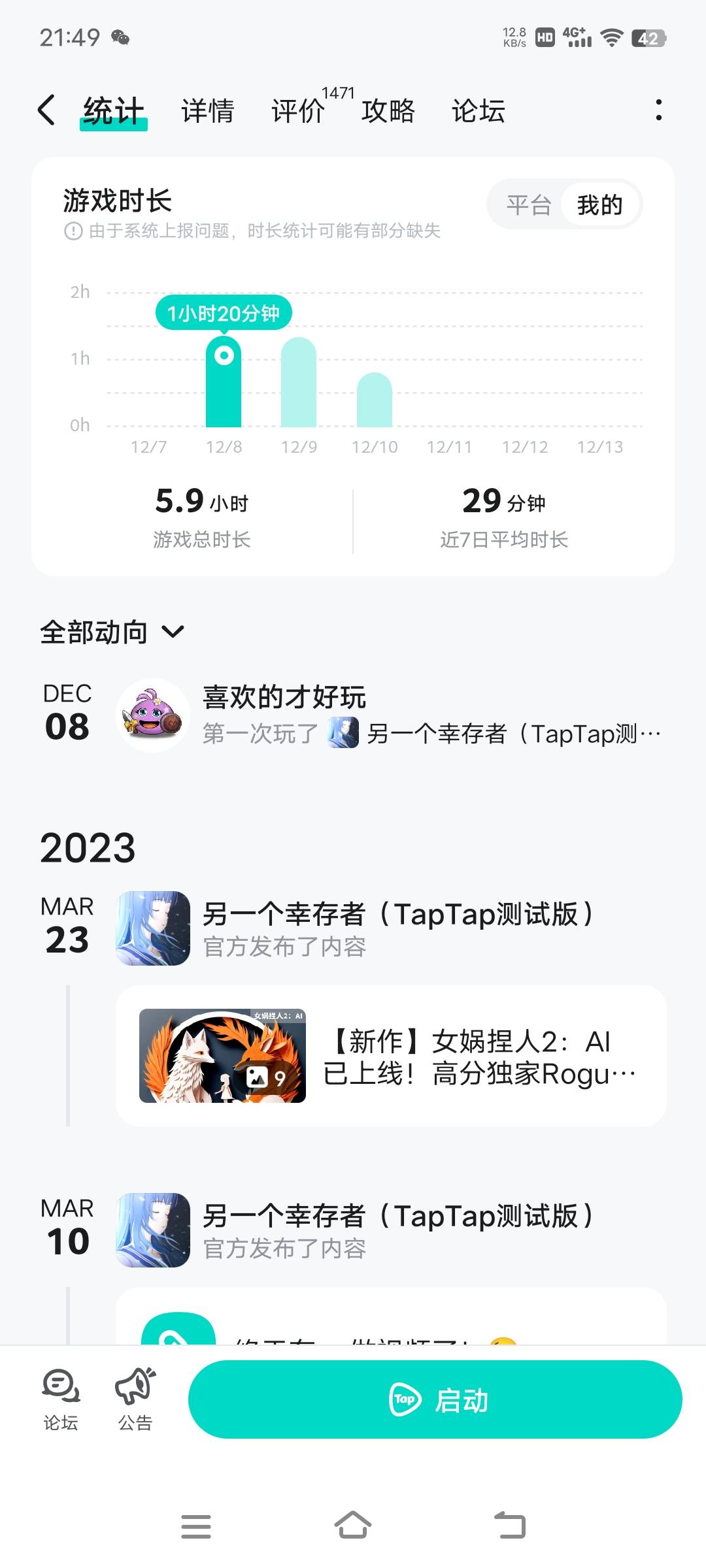The image size is (706, 1568).
Task: Switch playtime view to 平台
Action: click(529, 205)
